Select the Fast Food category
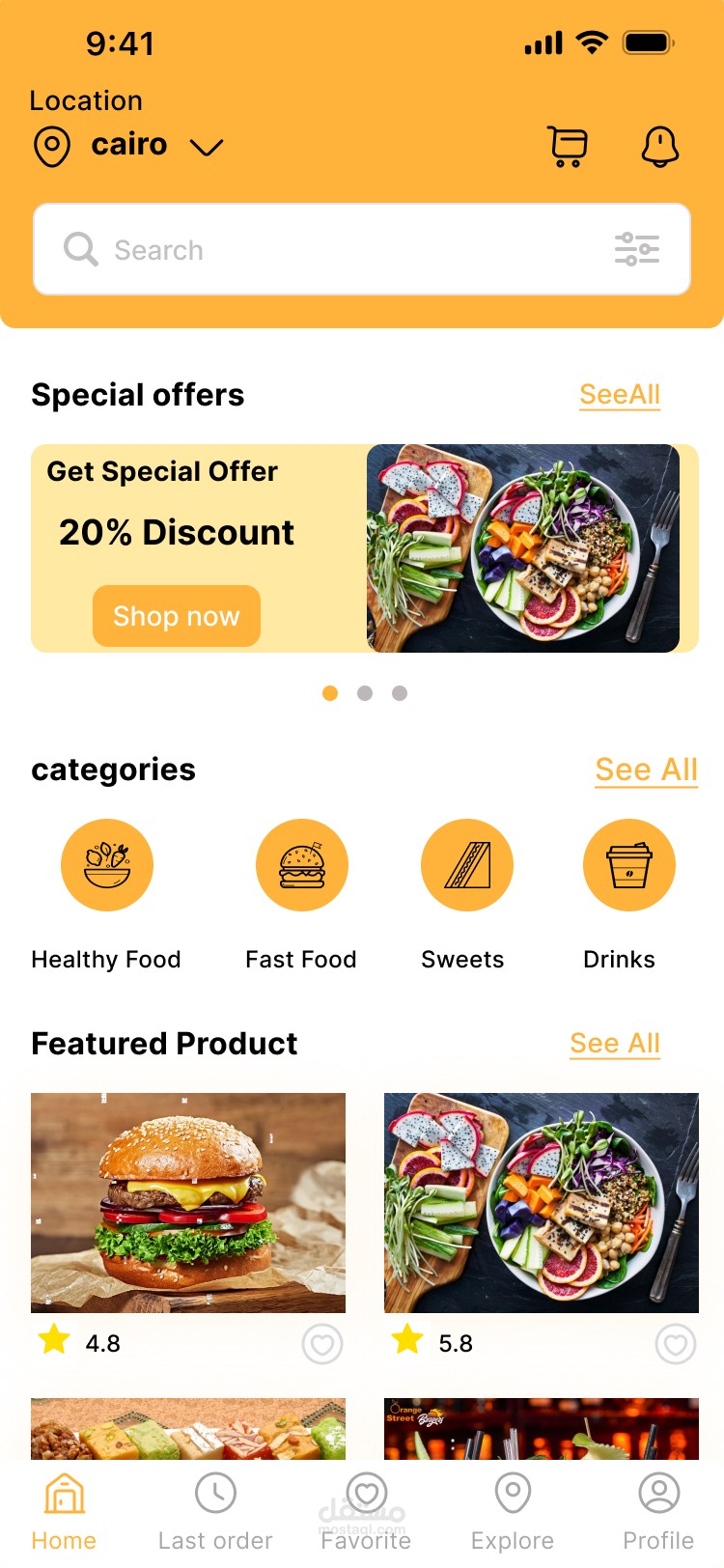 [x=301, y=865]
